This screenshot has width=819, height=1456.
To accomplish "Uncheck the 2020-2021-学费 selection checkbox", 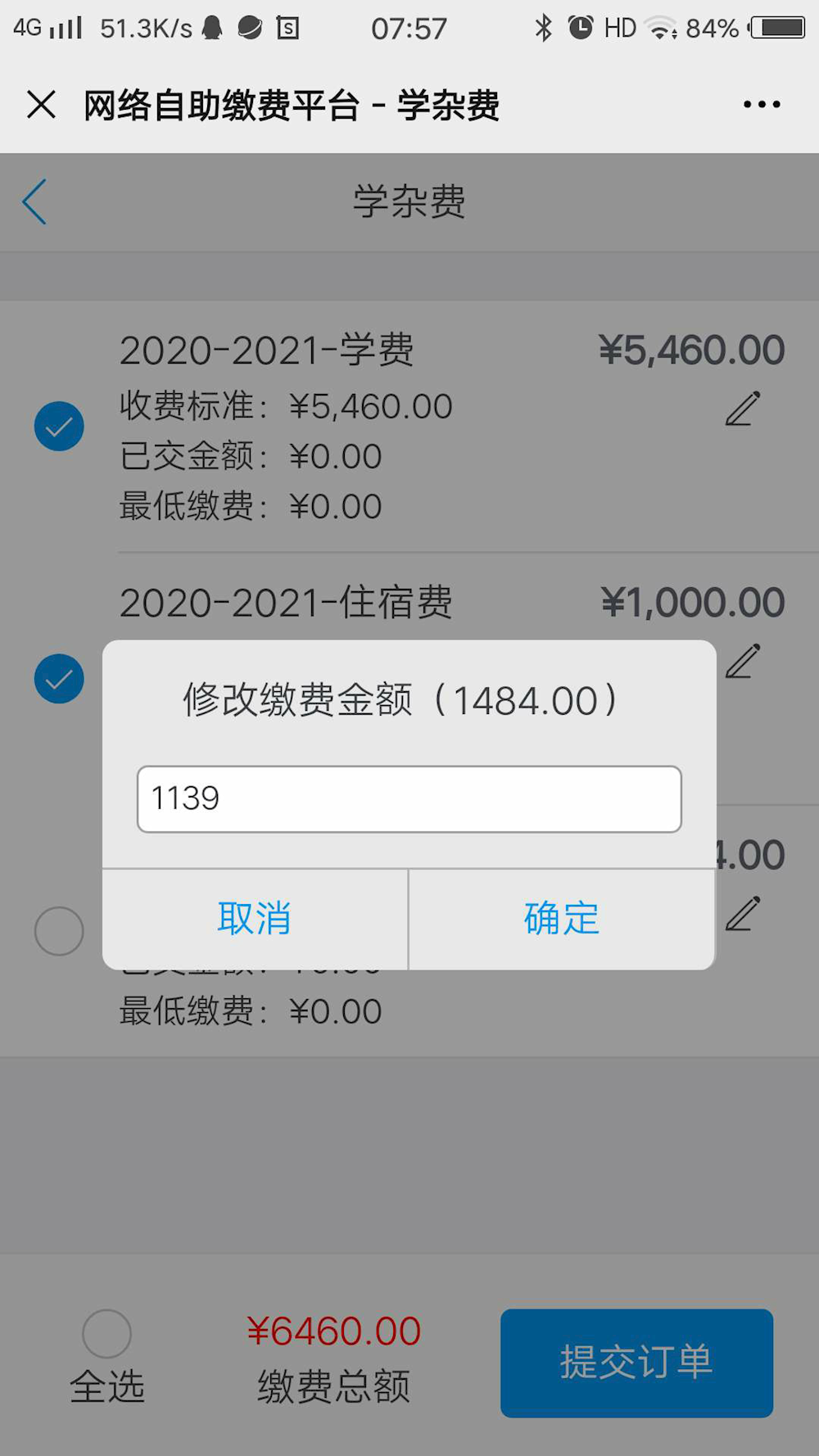I will pyautogui.click(x=58, y=426).
